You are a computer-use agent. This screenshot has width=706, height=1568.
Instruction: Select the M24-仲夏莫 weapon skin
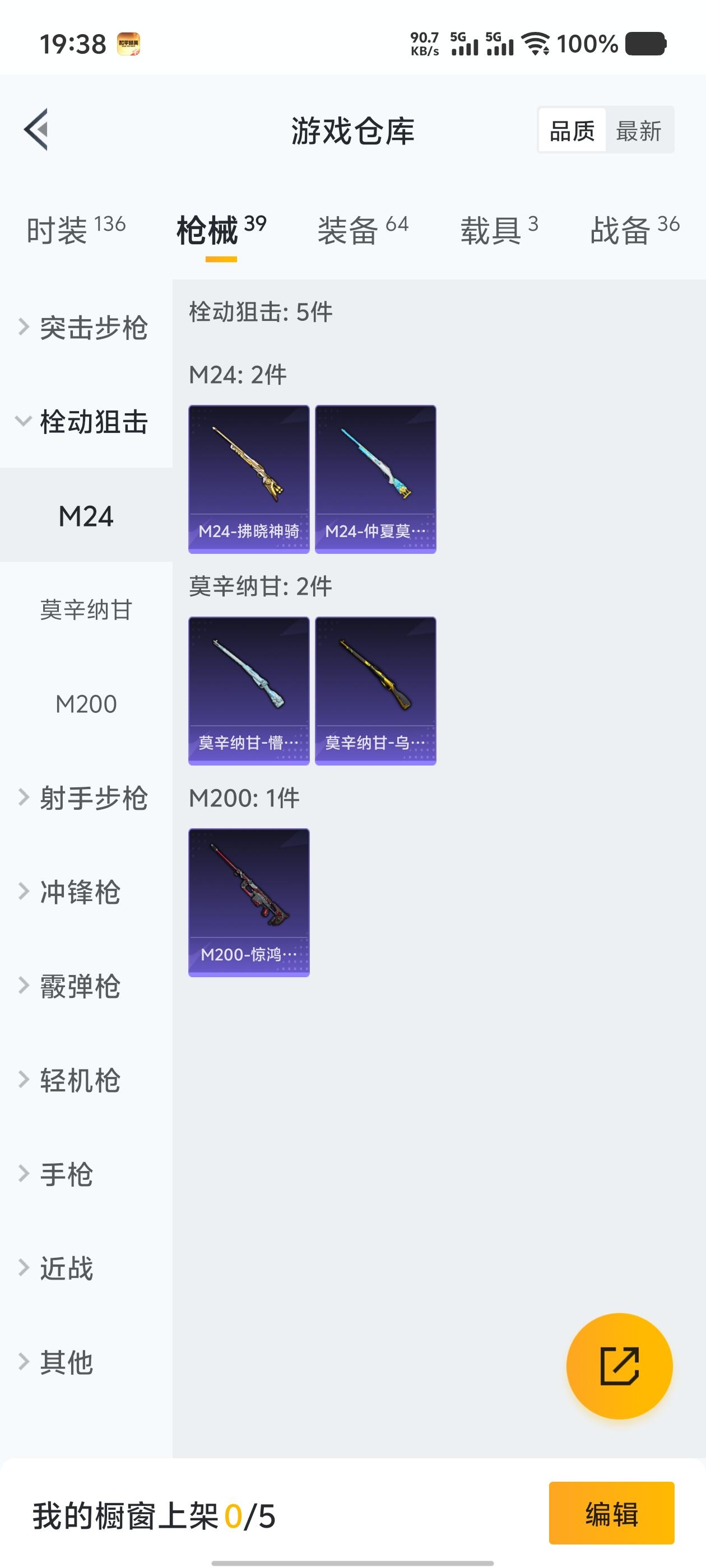pyautogui.click(x=375, y=479)
